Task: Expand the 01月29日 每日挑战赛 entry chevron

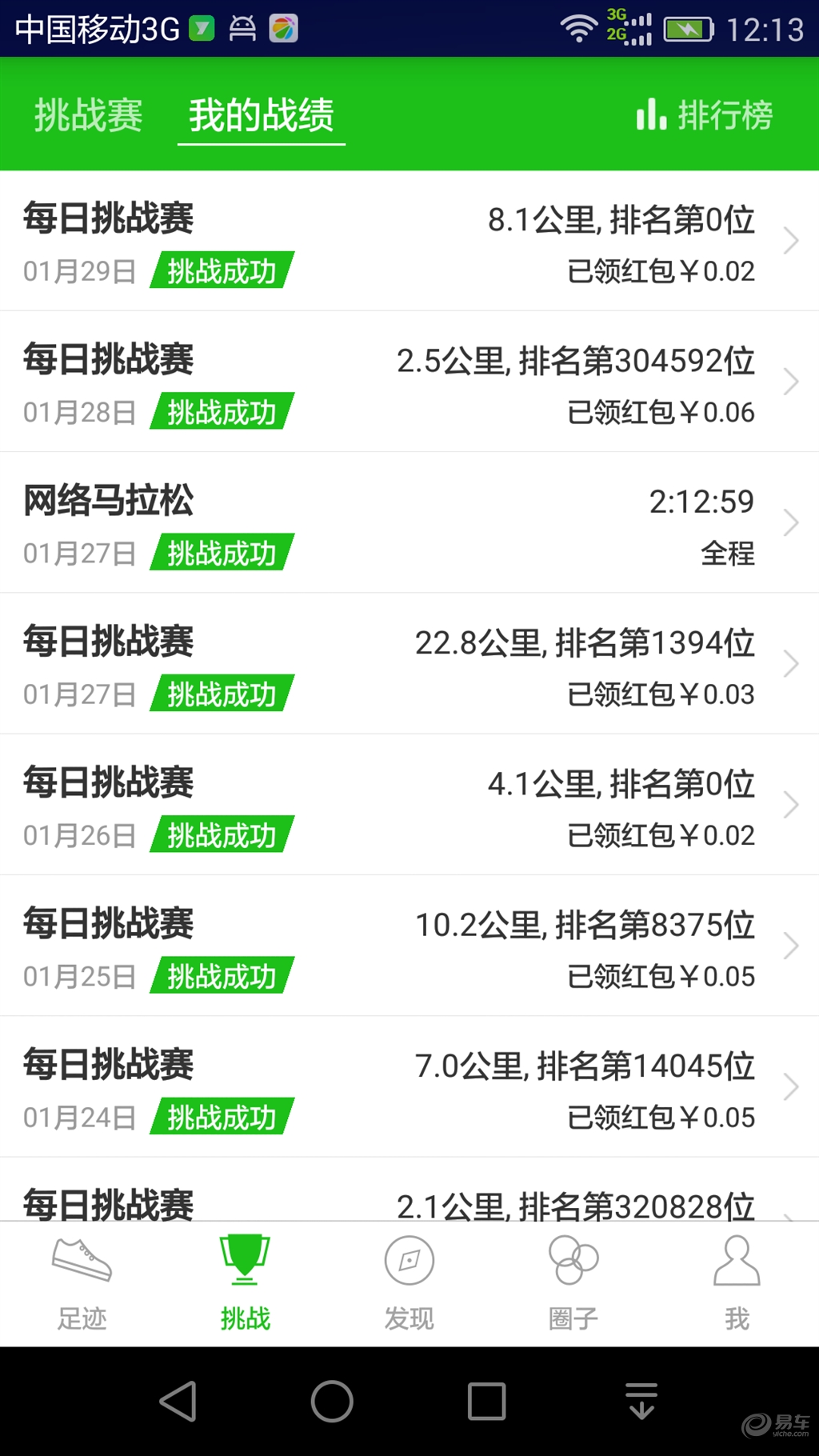Action: point(791,240)
